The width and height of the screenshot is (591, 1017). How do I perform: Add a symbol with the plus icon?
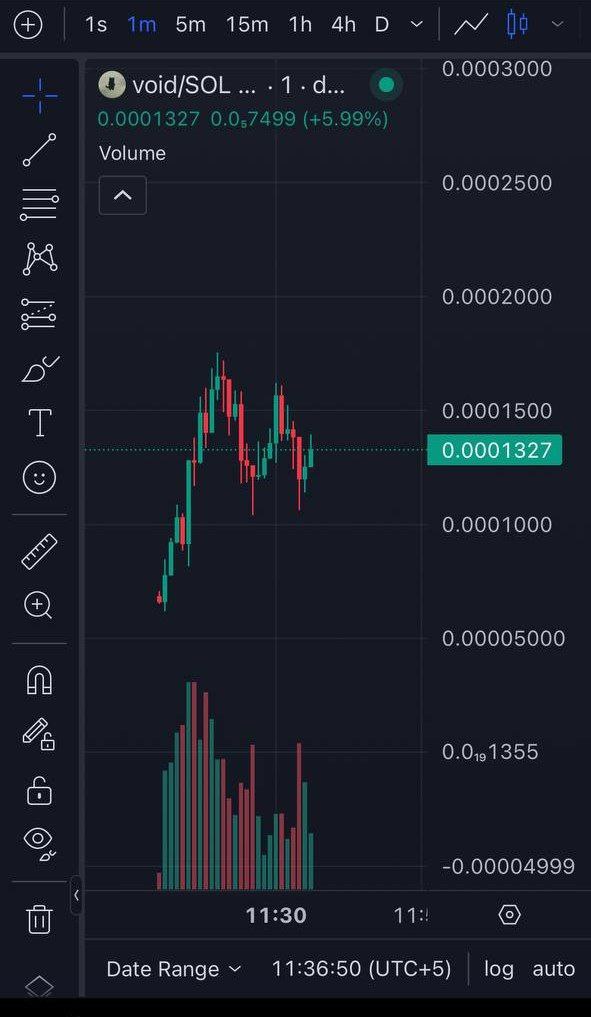(28, 25)
